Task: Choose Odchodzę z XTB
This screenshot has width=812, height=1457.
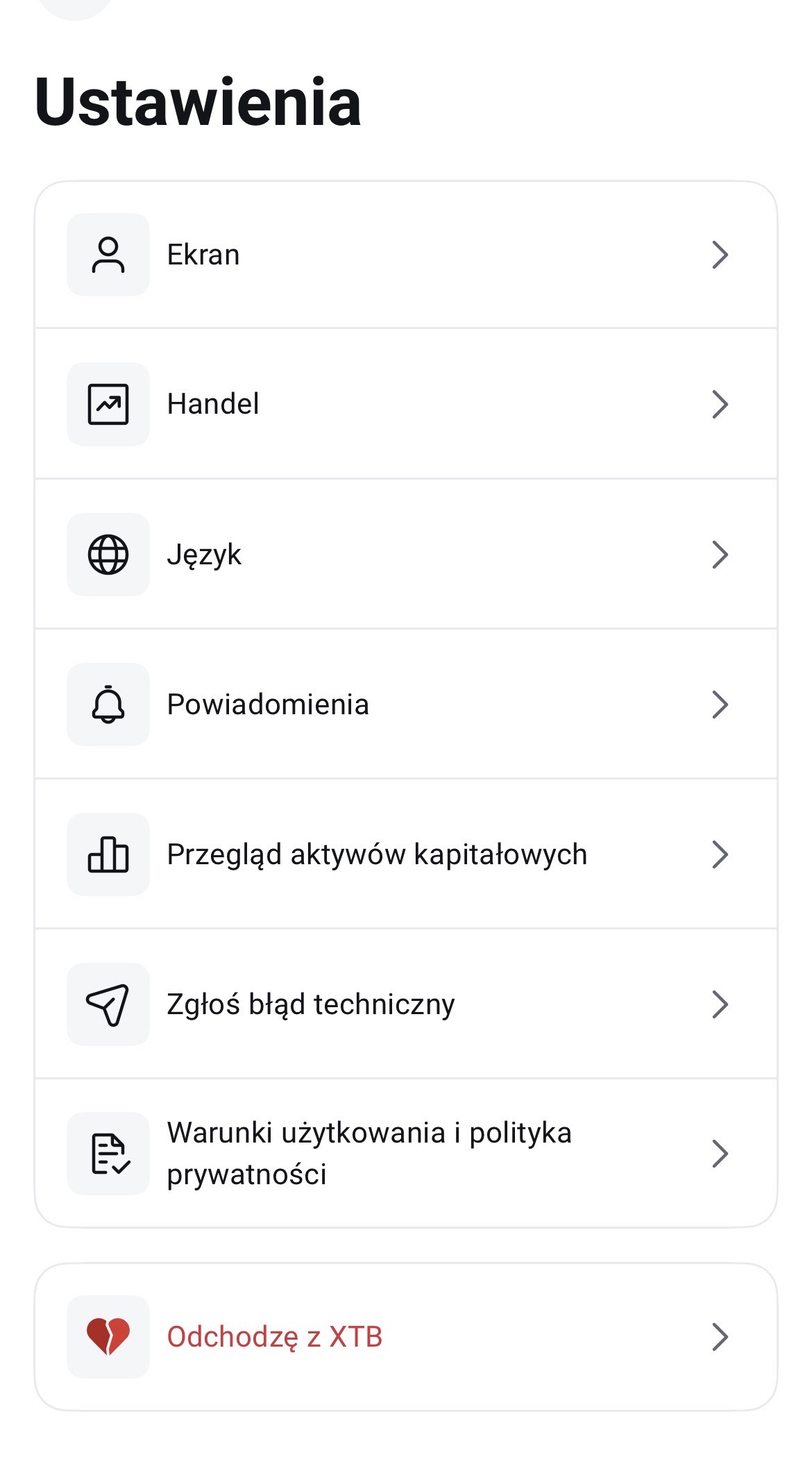Action: 405,1337
